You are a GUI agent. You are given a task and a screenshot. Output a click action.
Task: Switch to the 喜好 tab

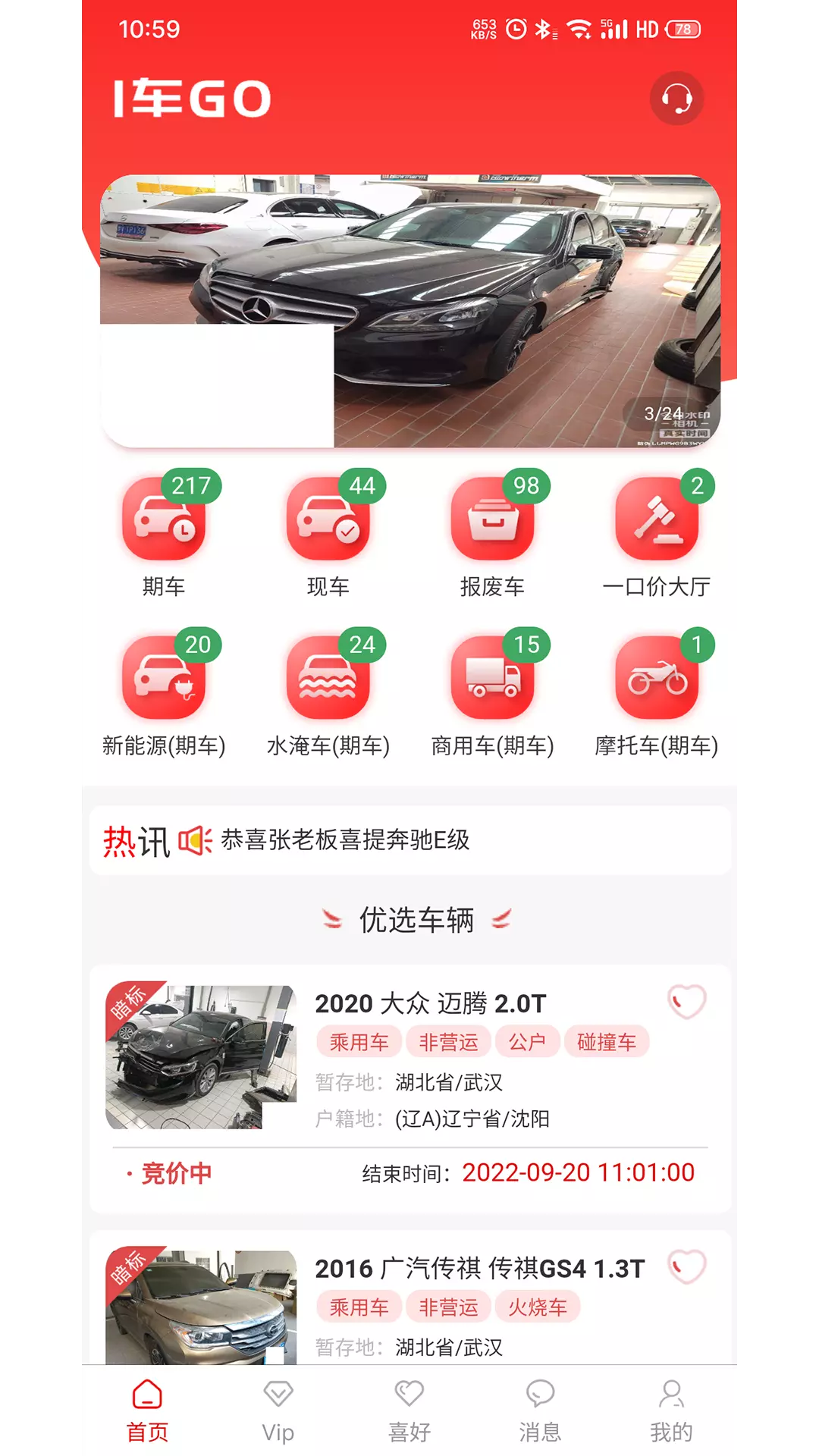click(x=409, y=1412)
